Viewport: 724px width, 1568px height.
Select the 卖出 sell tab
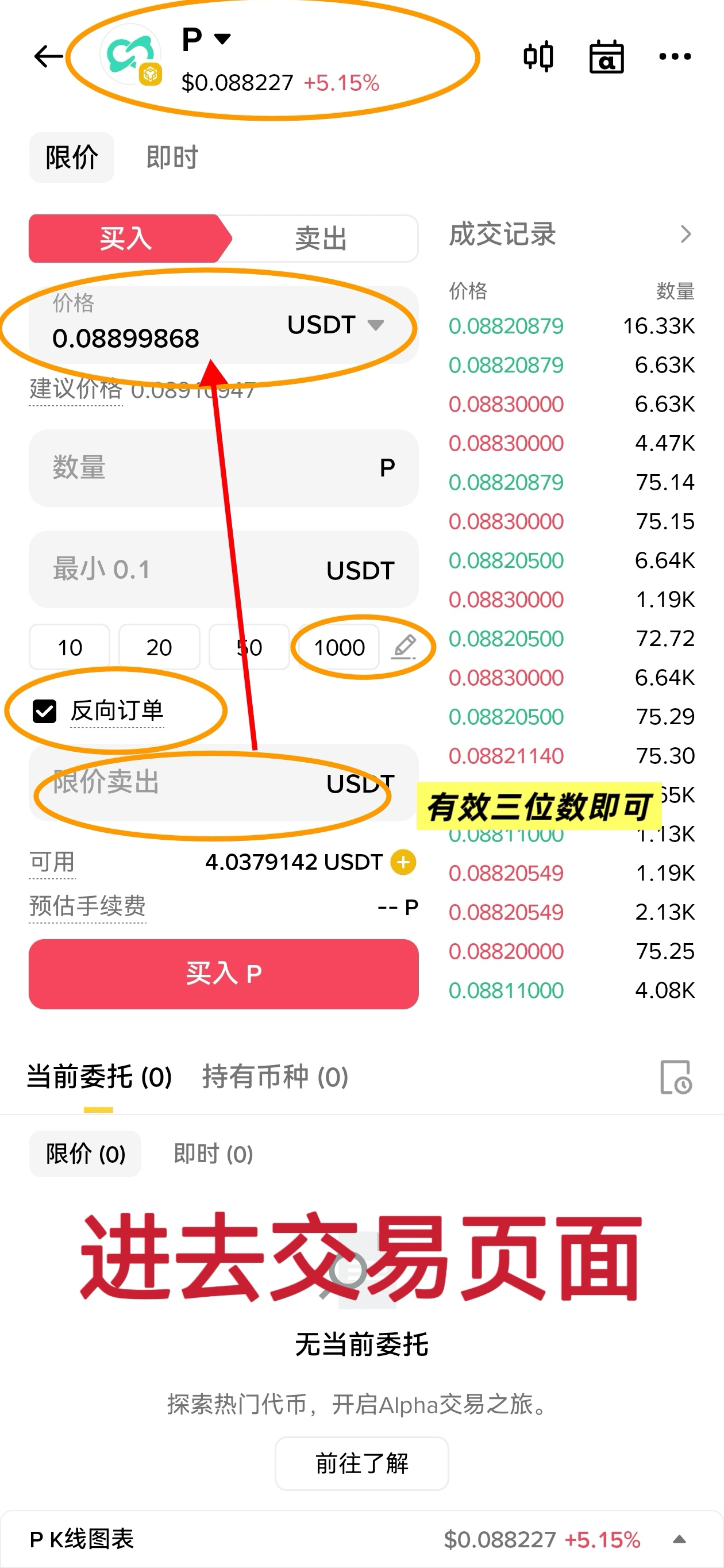click(x=321, y=238)
